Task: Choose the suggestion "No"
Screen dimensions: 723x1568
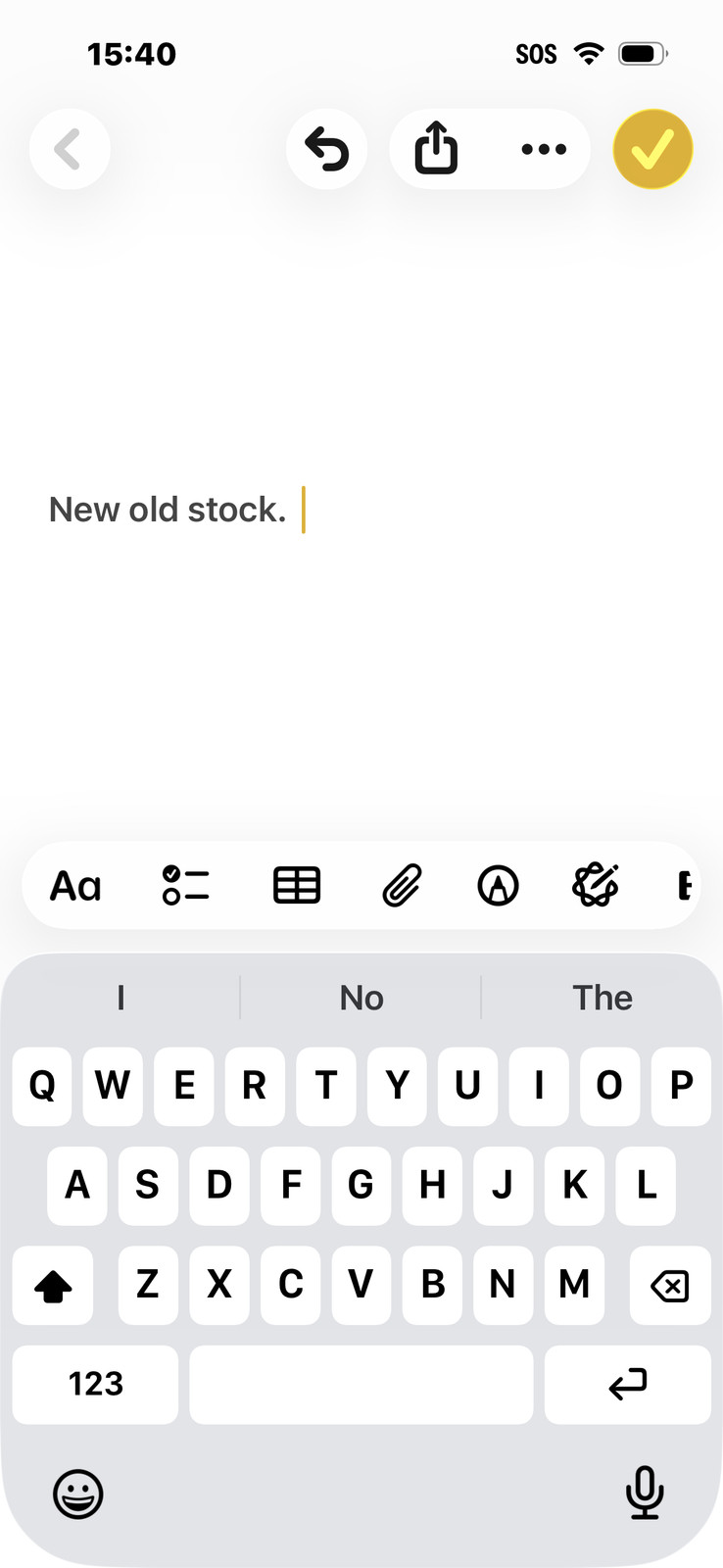Action: coord(361,998)
